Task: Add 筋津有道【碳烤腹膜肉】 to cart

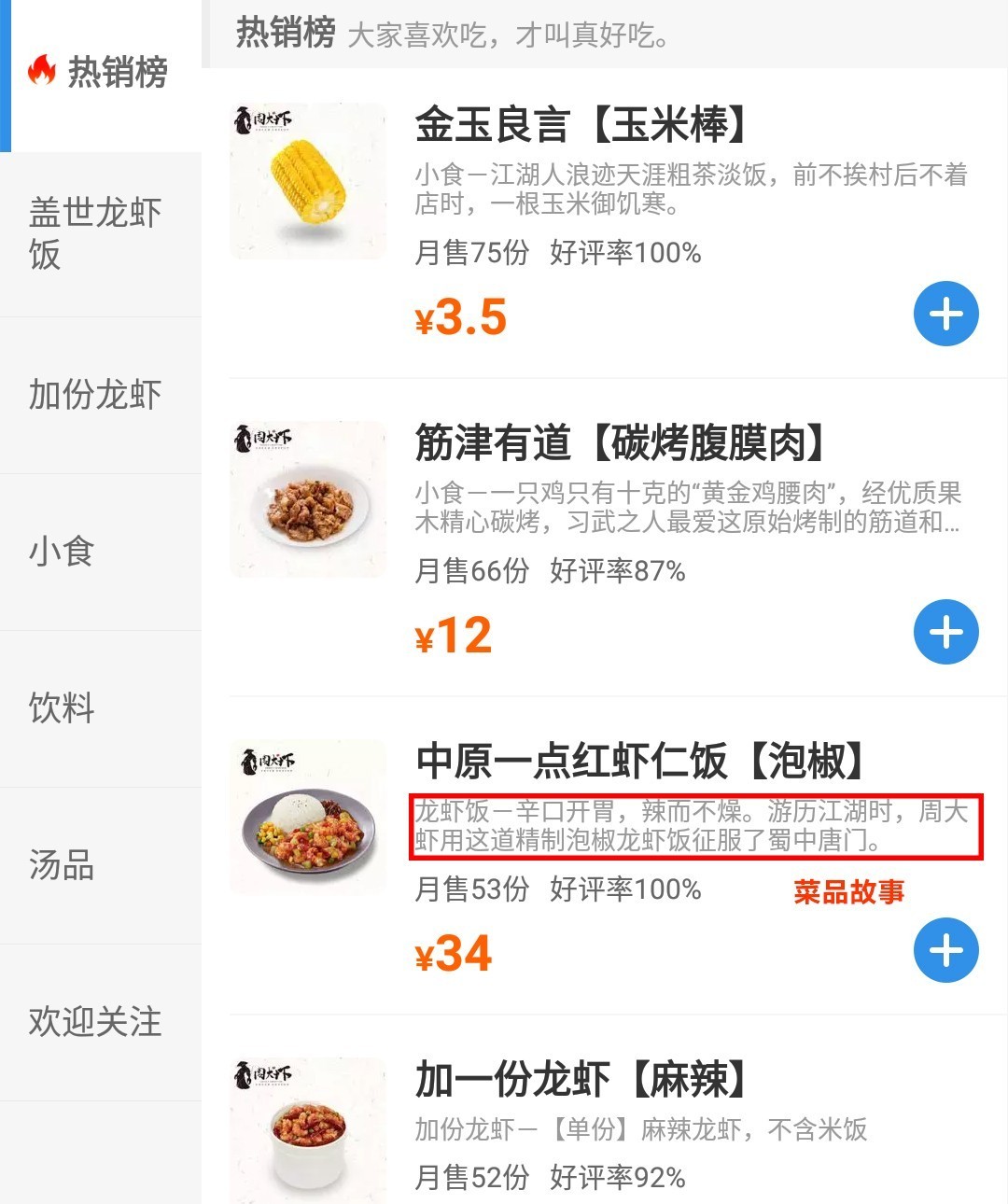Action: [945, 632]
